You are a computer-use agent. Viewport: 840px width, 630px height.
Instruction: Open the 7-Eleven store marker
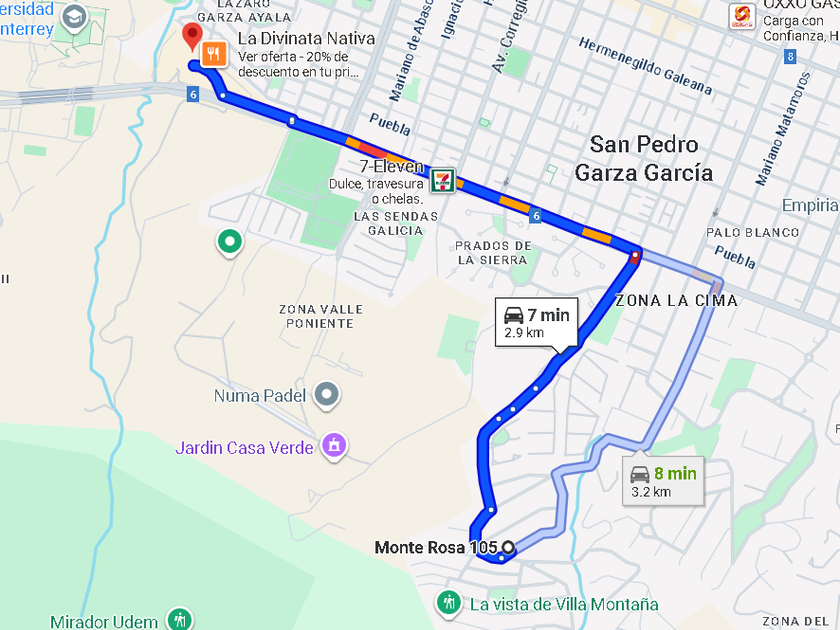(442, 180)
